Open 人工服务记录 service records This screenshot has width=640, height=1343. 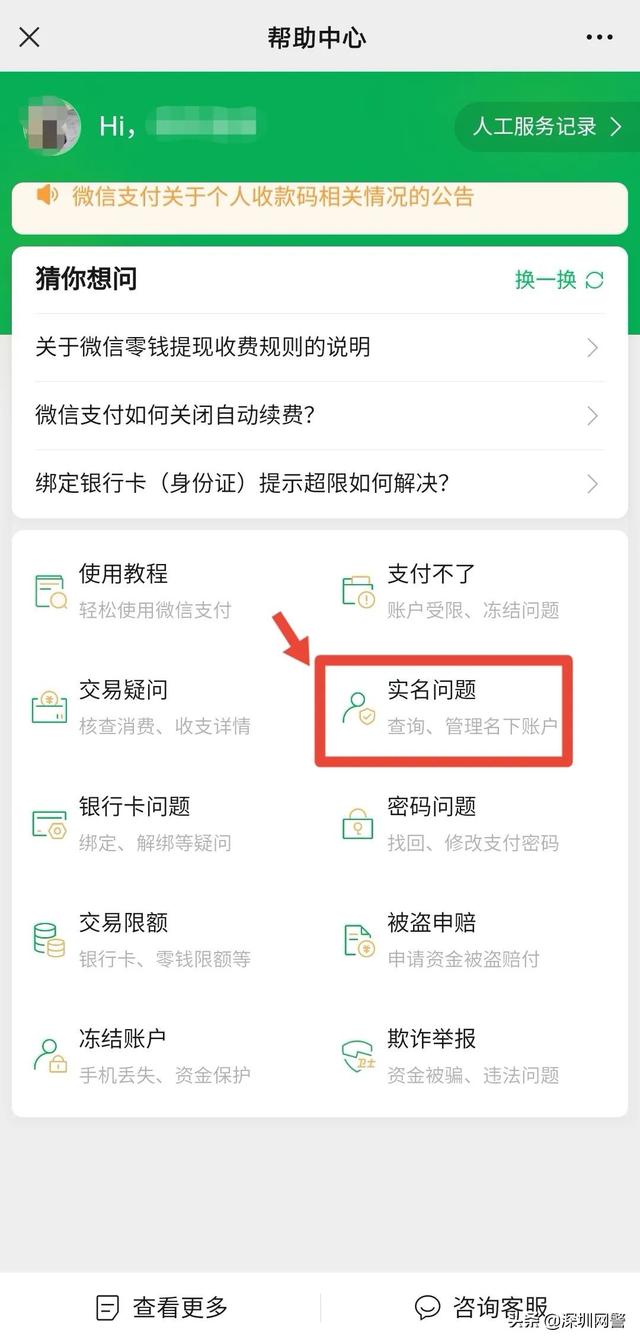[546, 126]
